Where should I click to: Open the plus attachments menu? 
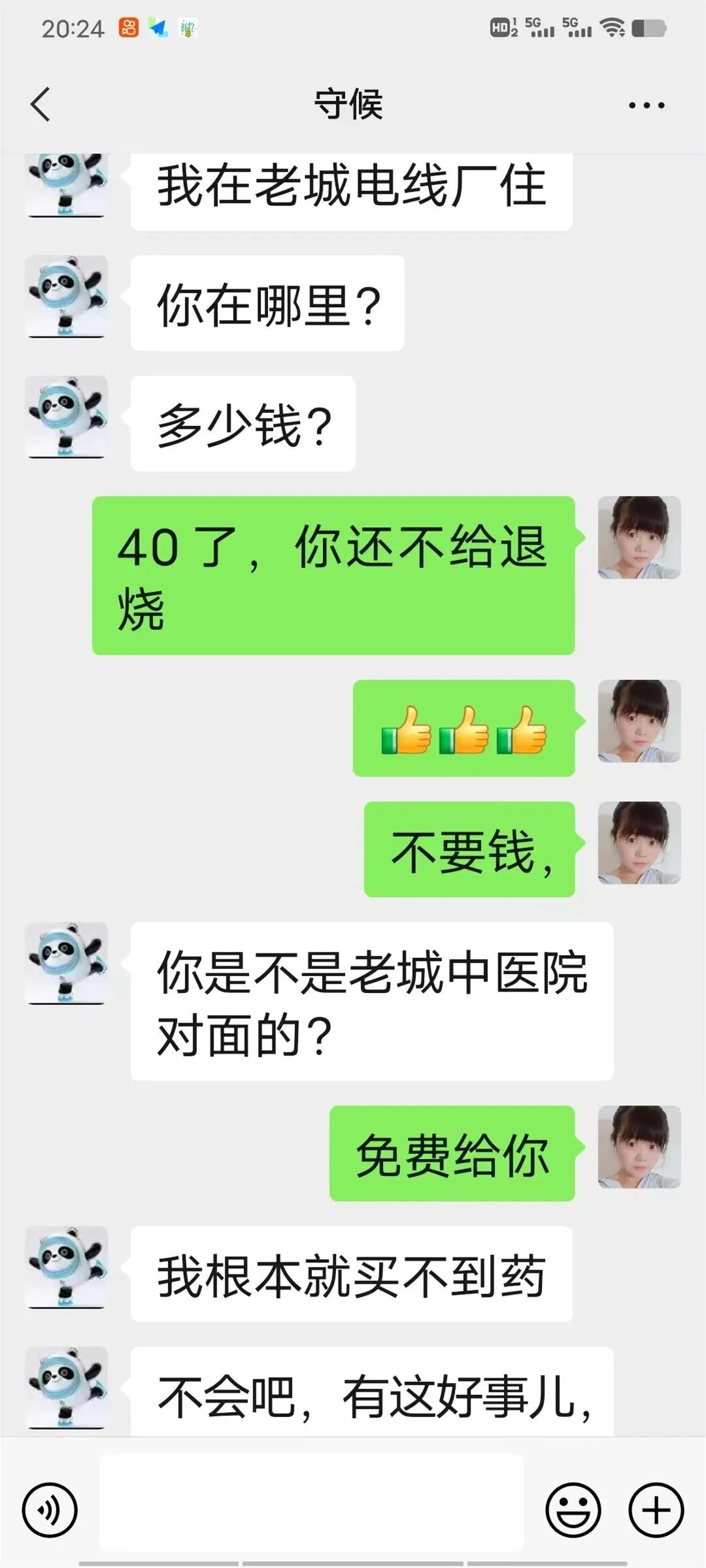click(656, 1510)
